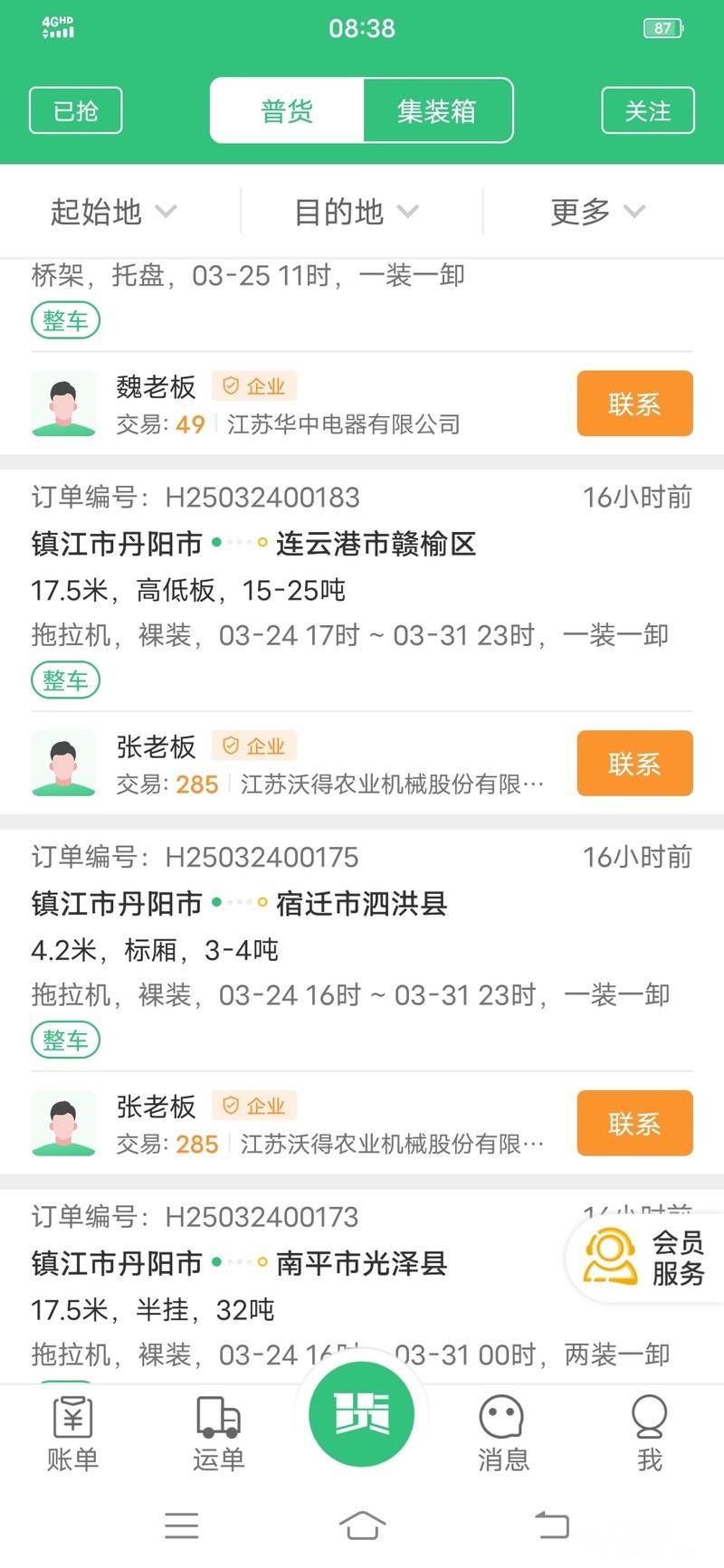Open the 已抢 grabbed orders list
The width and height of the screenshot is (724, 1568).
76,110
